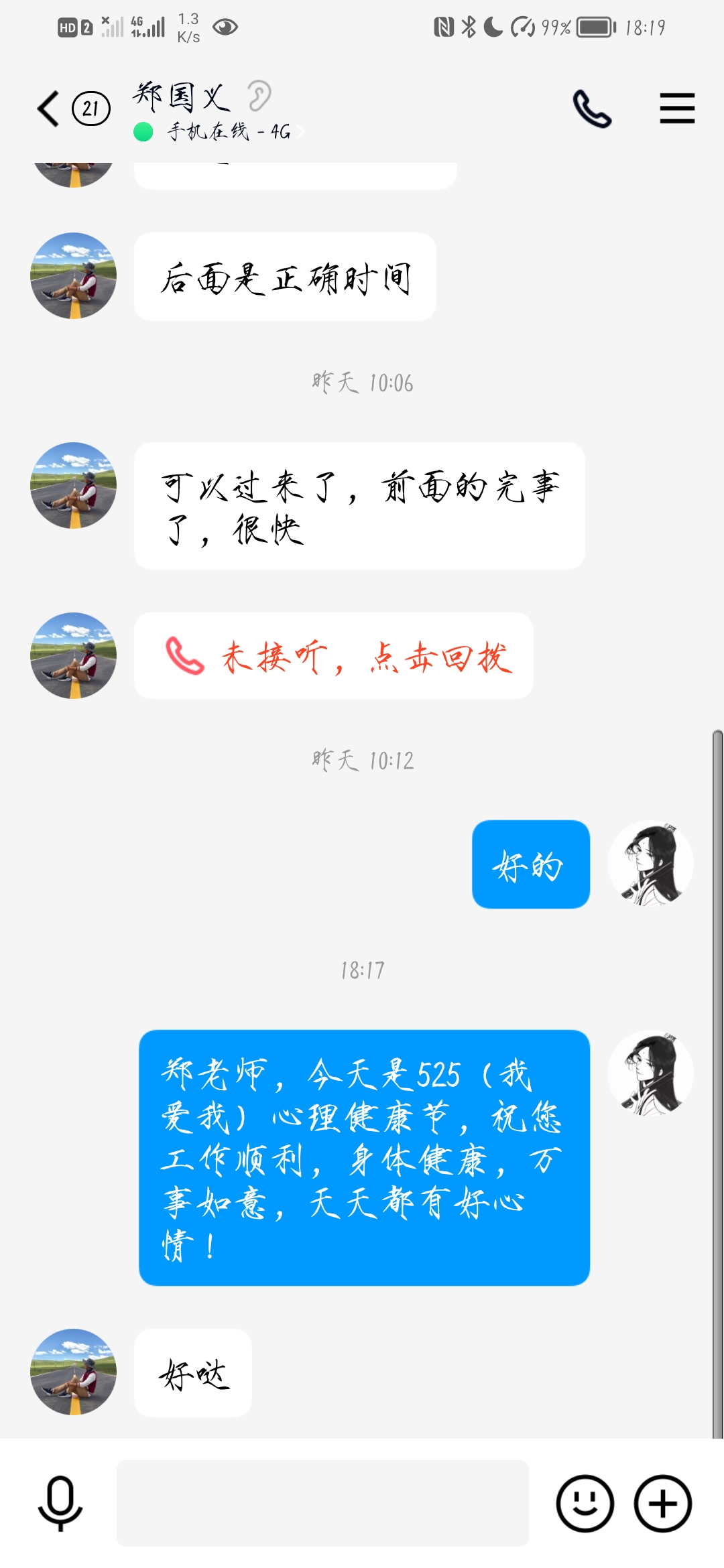The height and width of the screenshot is (1568, 724).
Task: Open the emoji picker
Action: [x=585, y=1503]
